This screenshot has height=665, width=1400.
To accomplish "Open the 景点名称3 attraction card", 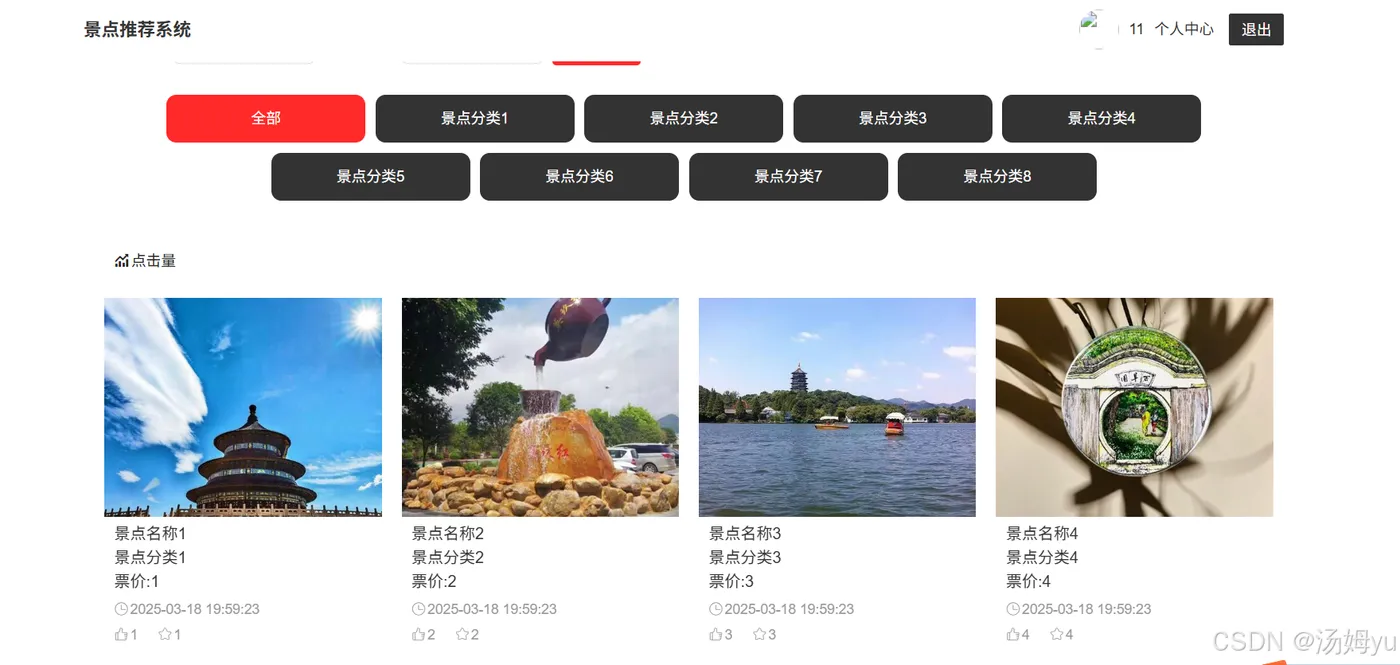I will pos(837,407).
